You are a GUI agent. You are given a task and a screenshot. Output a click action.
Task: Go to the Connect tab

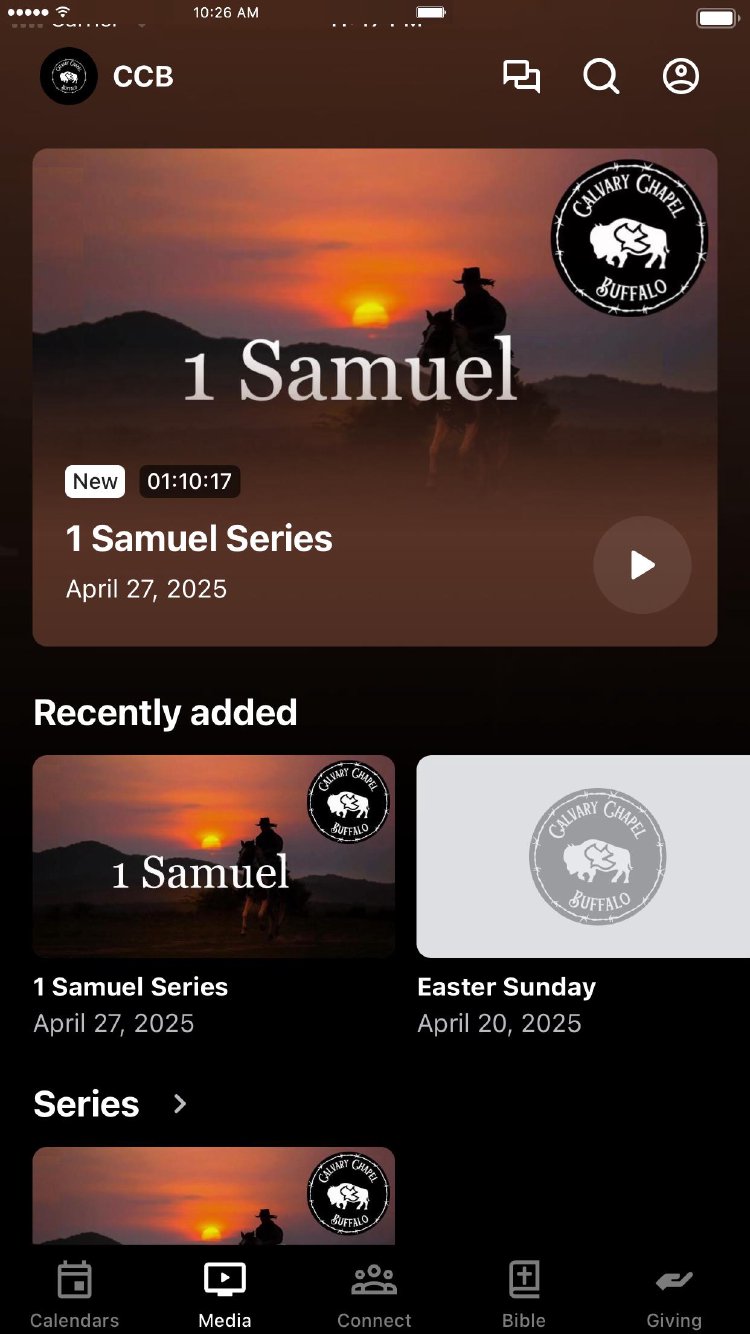coord(375,1294)
